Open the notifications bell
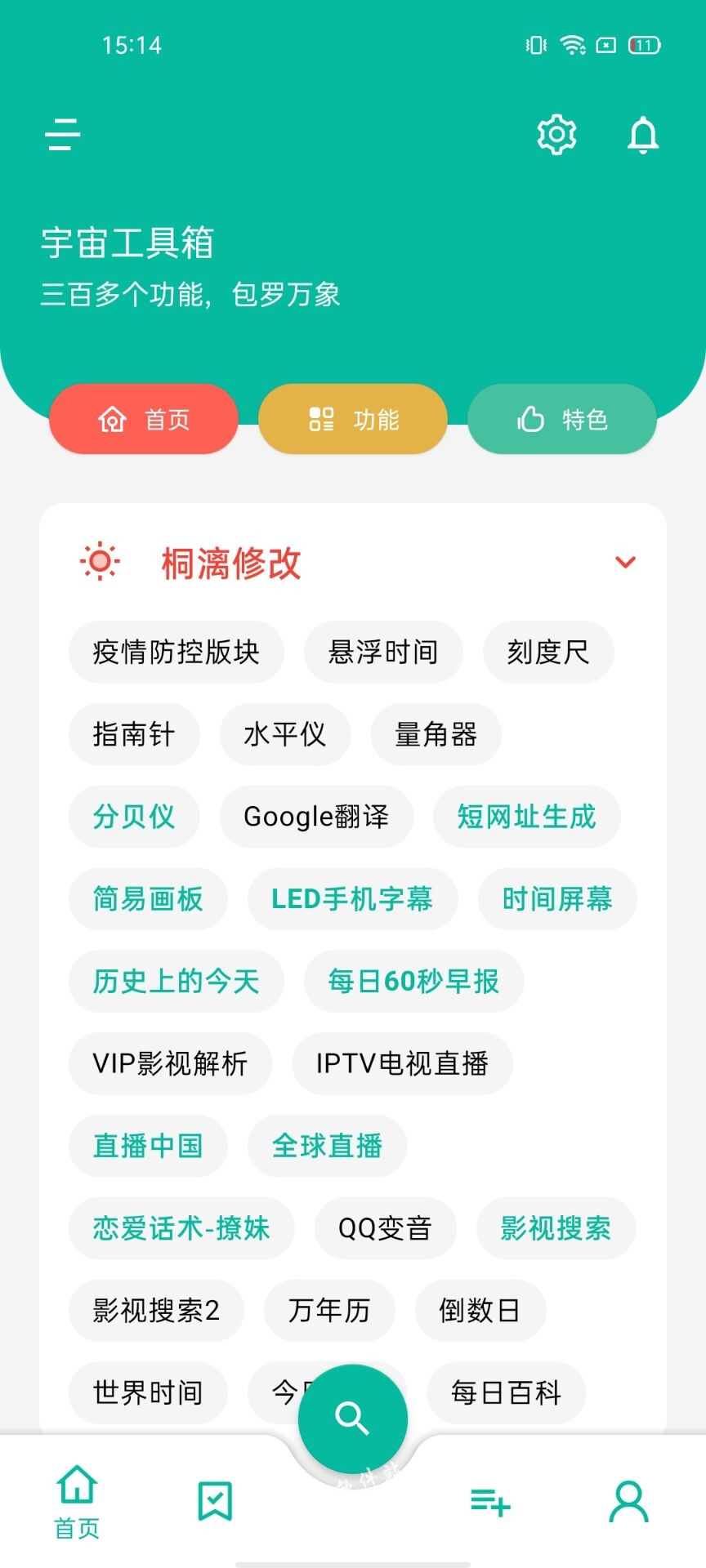 pyautogui.click(x=643, y=135)
